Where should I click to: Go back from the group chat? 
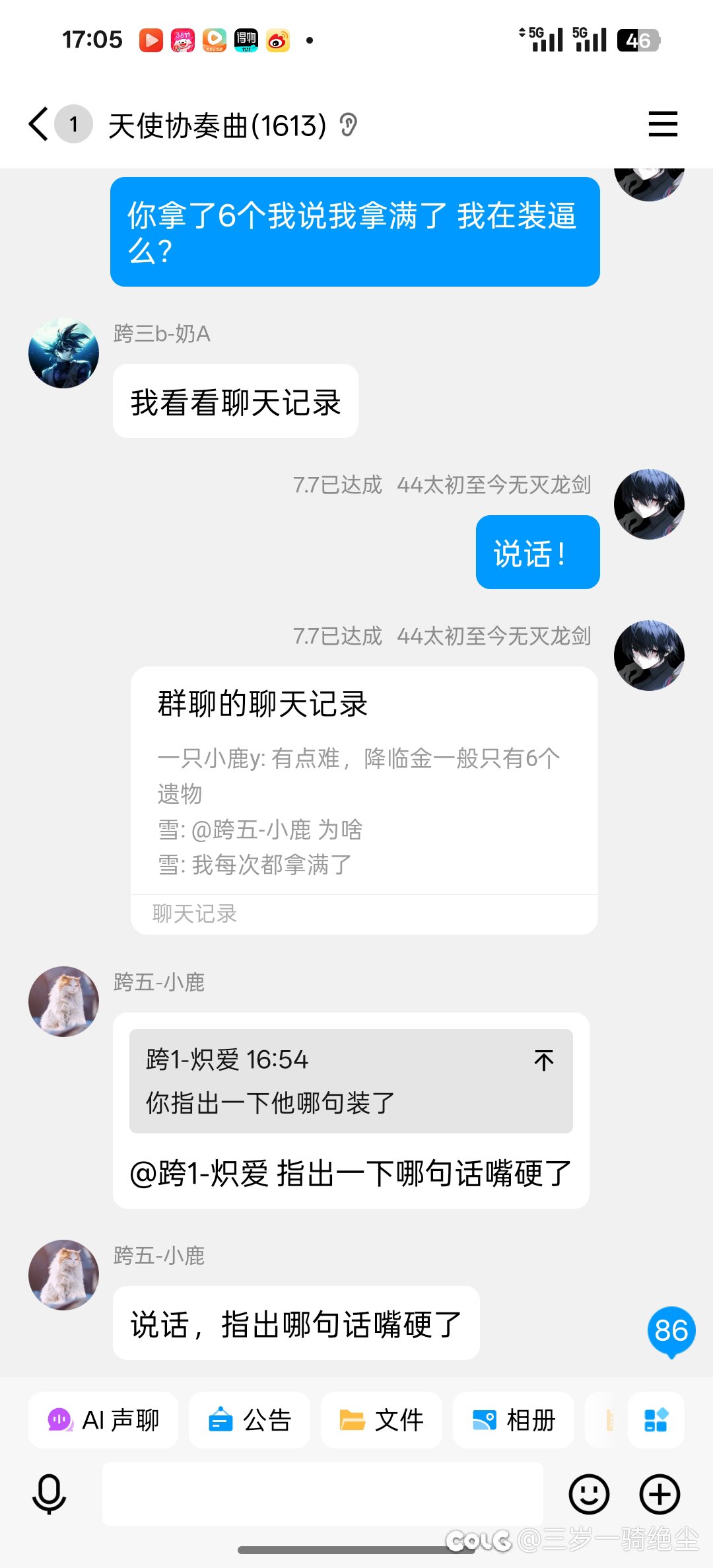(39, 124)
